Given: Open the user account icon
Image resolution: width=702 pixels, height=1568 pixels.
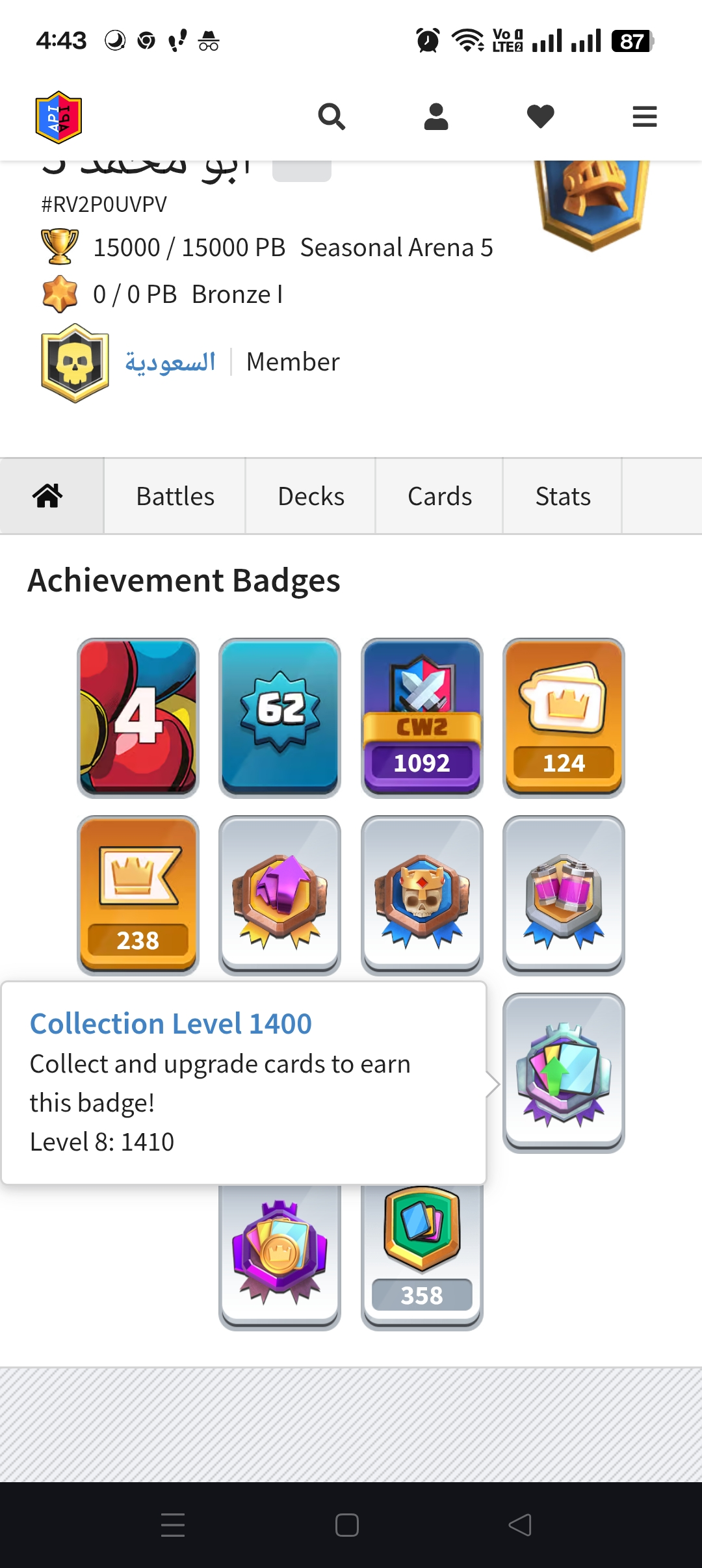Looking at the screenshot, I should pyautogui.click(x=436, y=117).
